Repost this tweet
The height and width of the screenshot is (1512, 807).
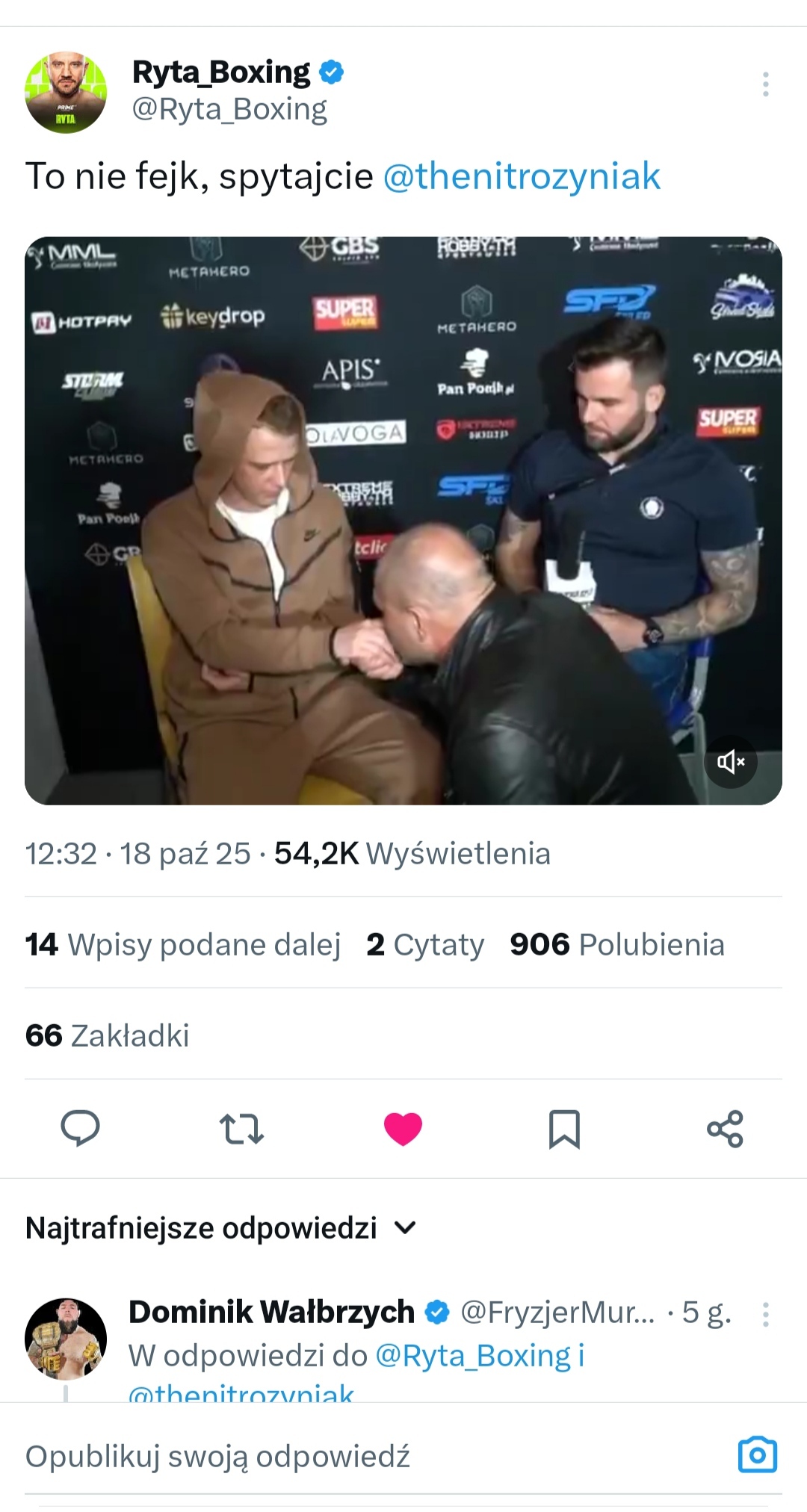241,1128
